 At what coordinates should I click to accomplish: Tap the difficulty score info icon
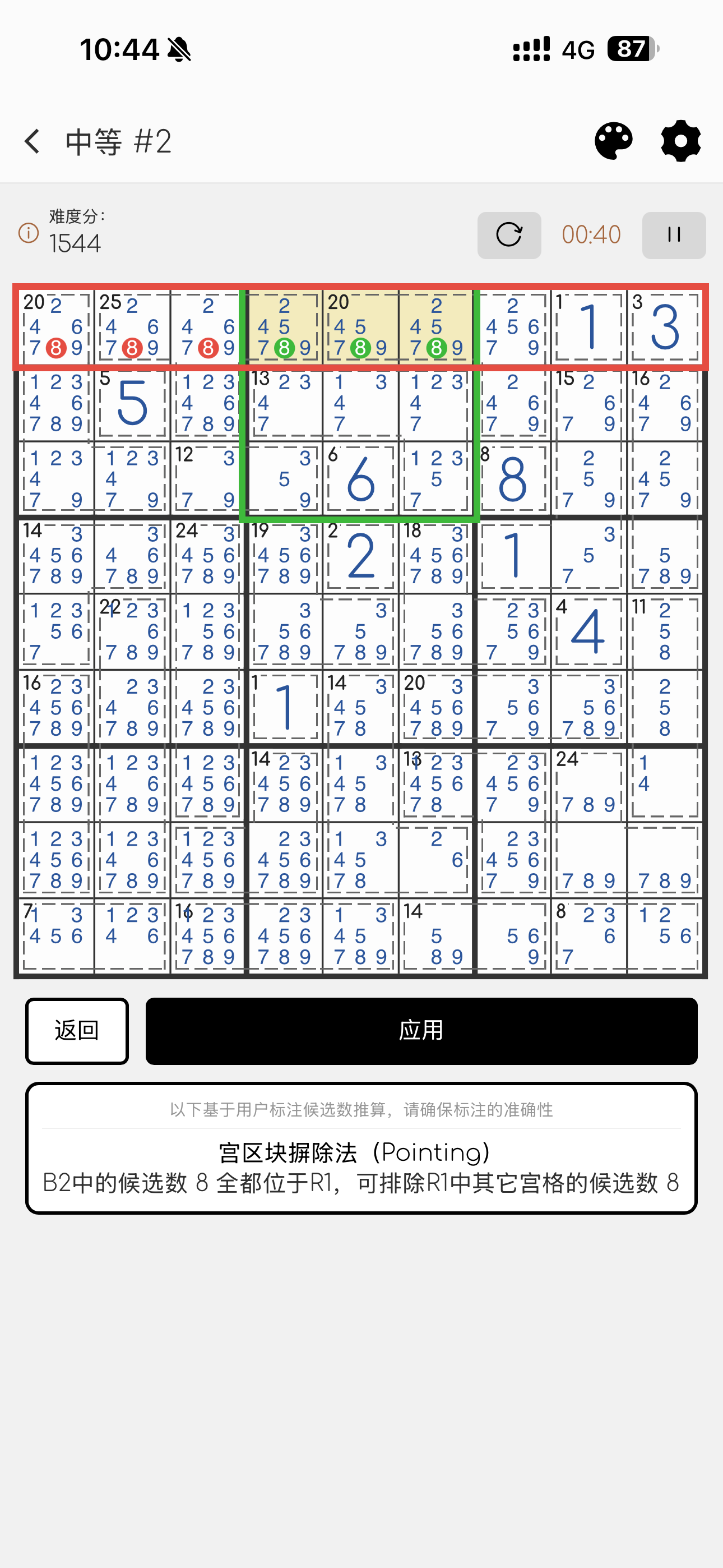(29, 233)
